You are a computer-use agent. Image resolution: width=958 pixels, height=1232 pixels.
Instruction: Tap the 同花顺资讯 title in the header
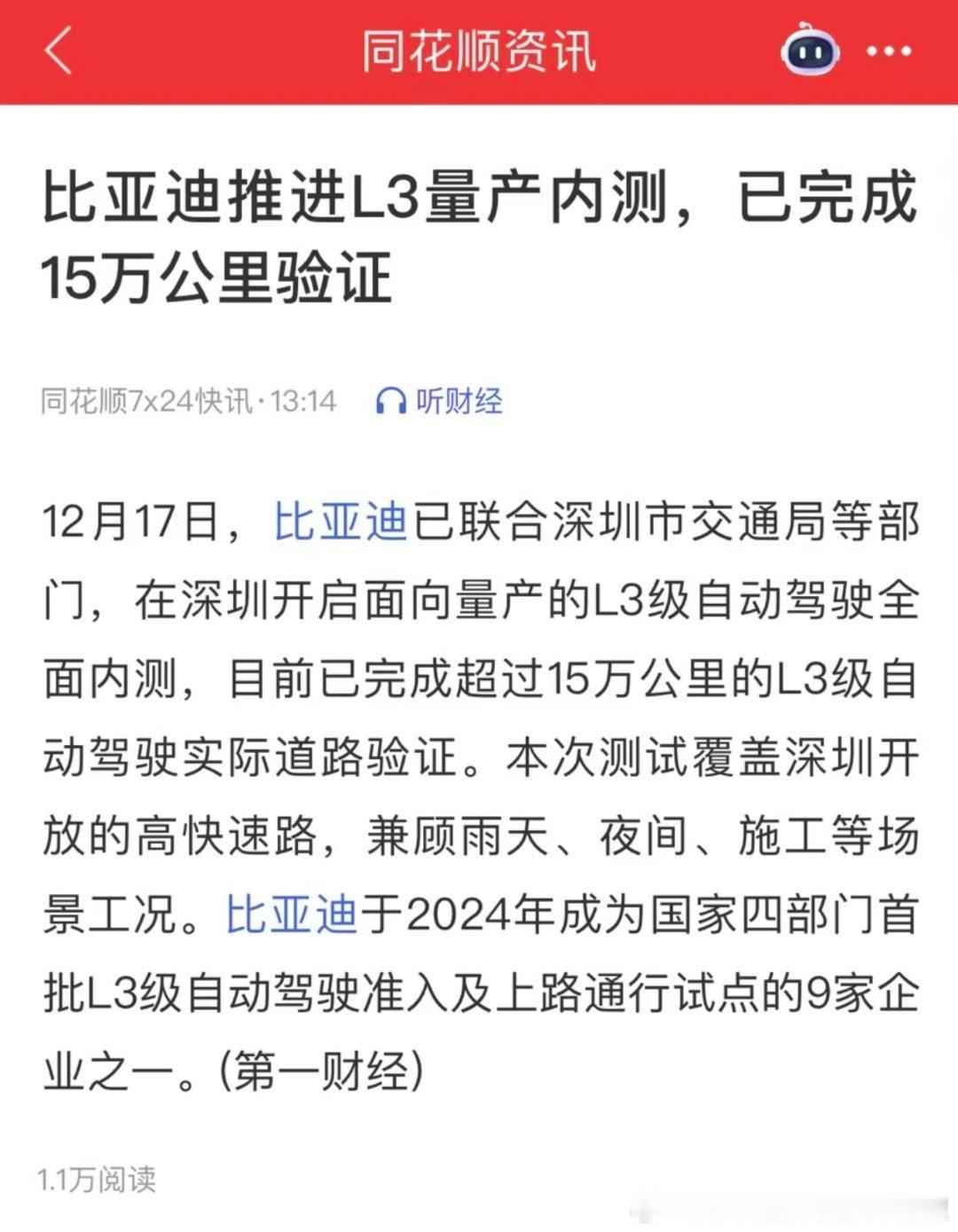(479, 51)
